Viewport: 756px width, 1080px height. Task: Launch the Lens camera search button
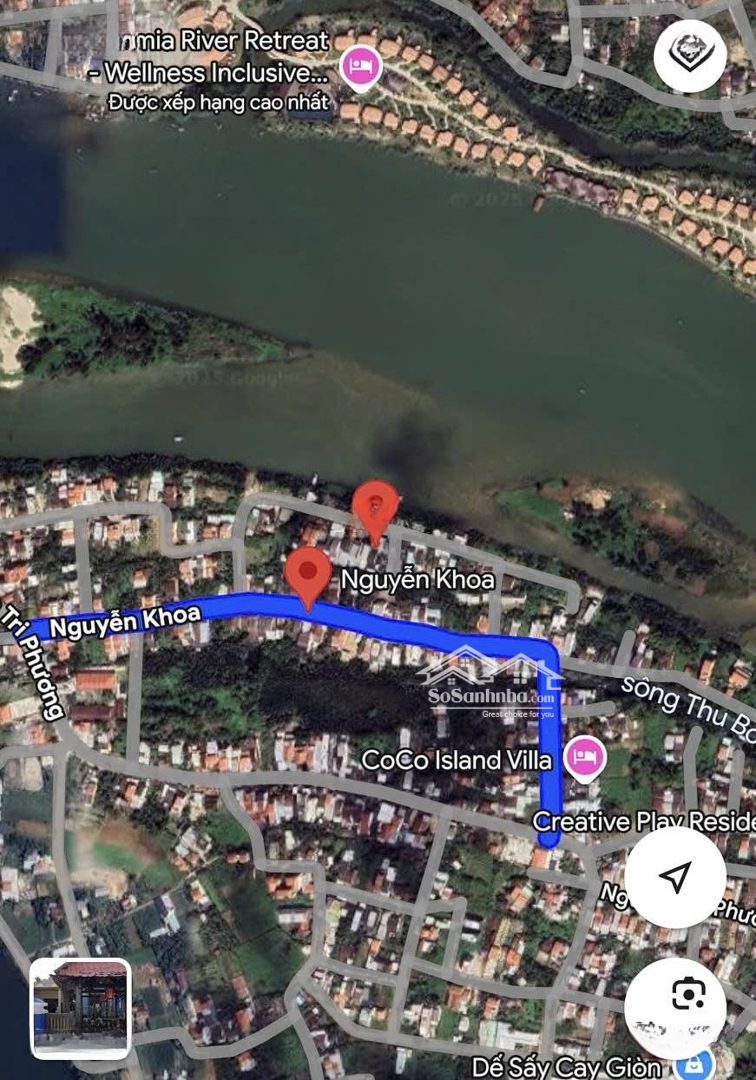click(688, 995)
